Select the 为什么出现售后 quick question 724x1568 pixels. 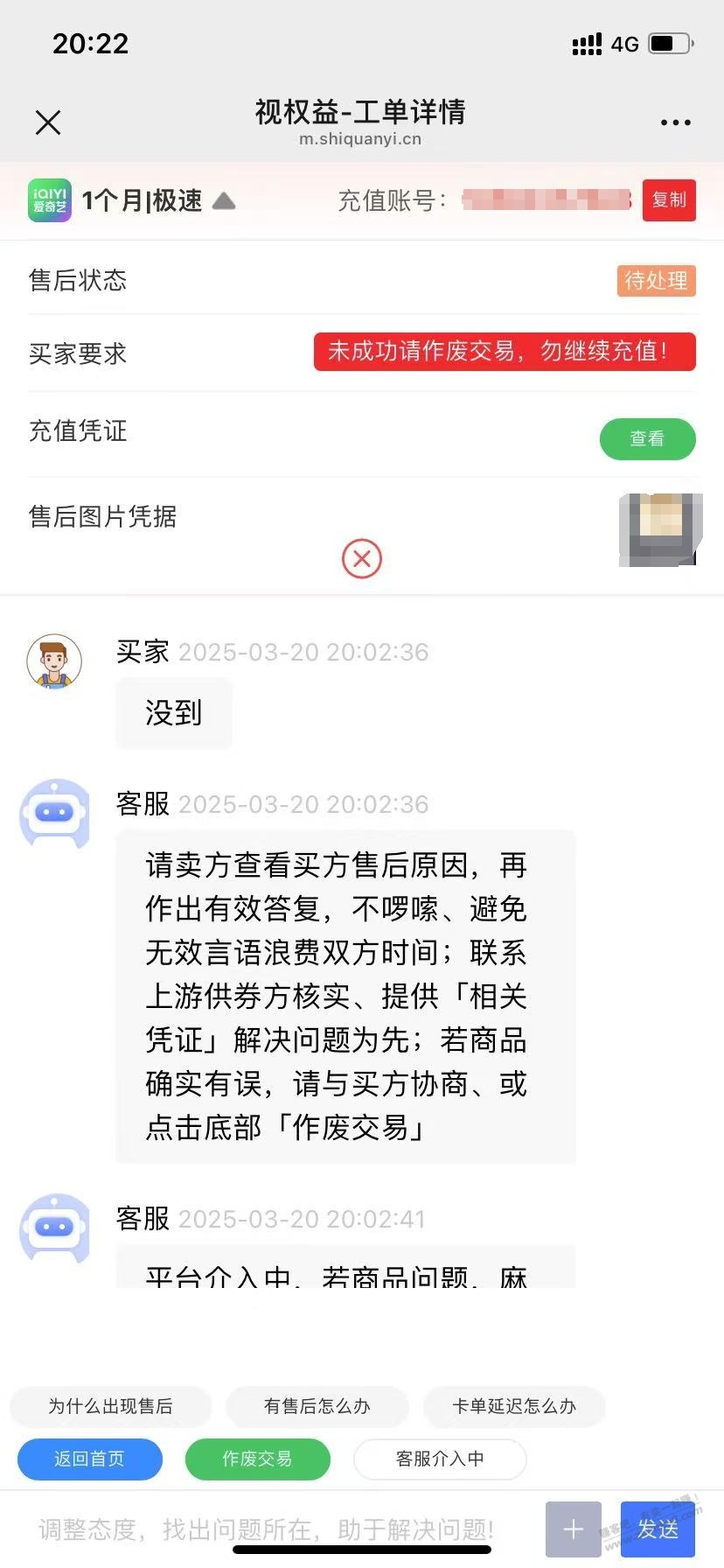[110, 1406]
